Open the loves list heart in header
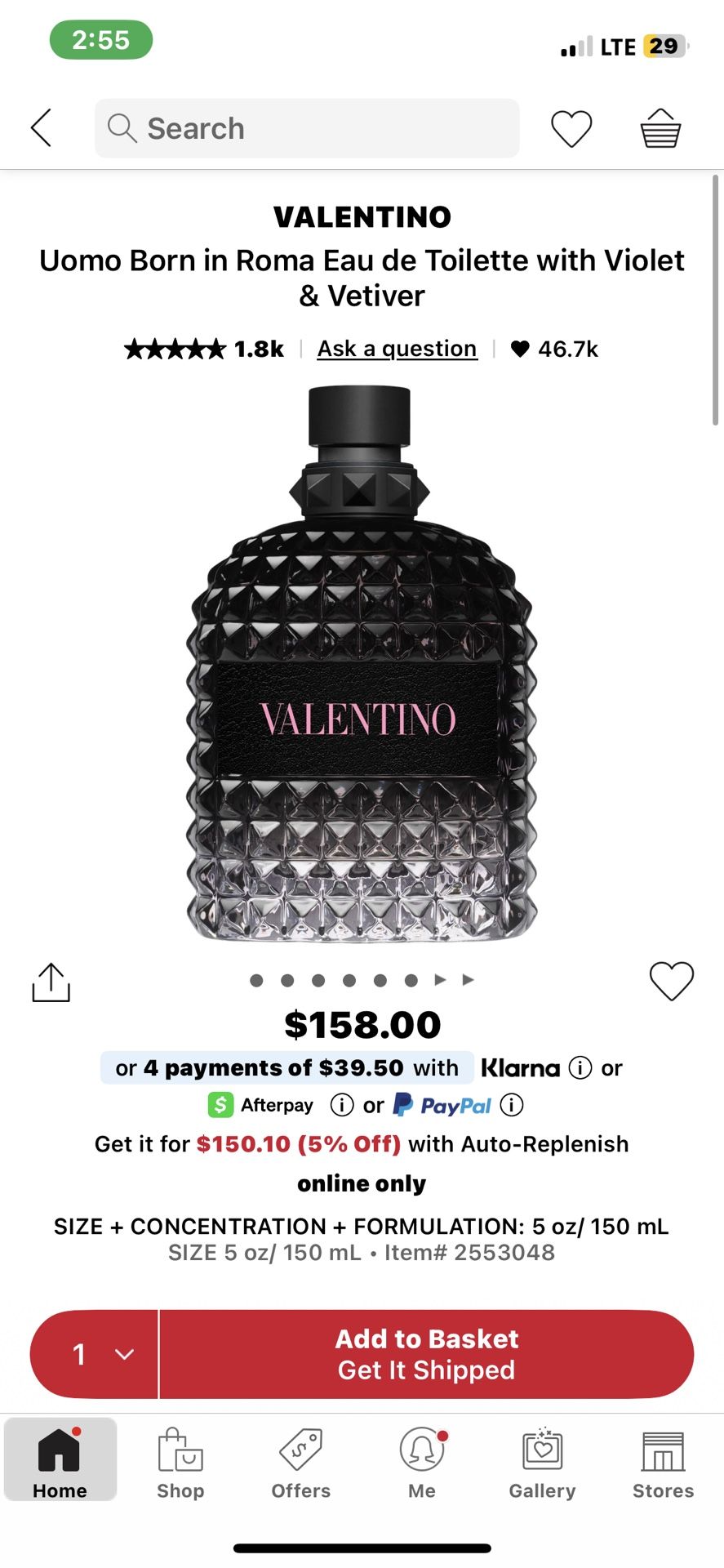The width and height of the screenshot is (724, 1568). (571, 128)
